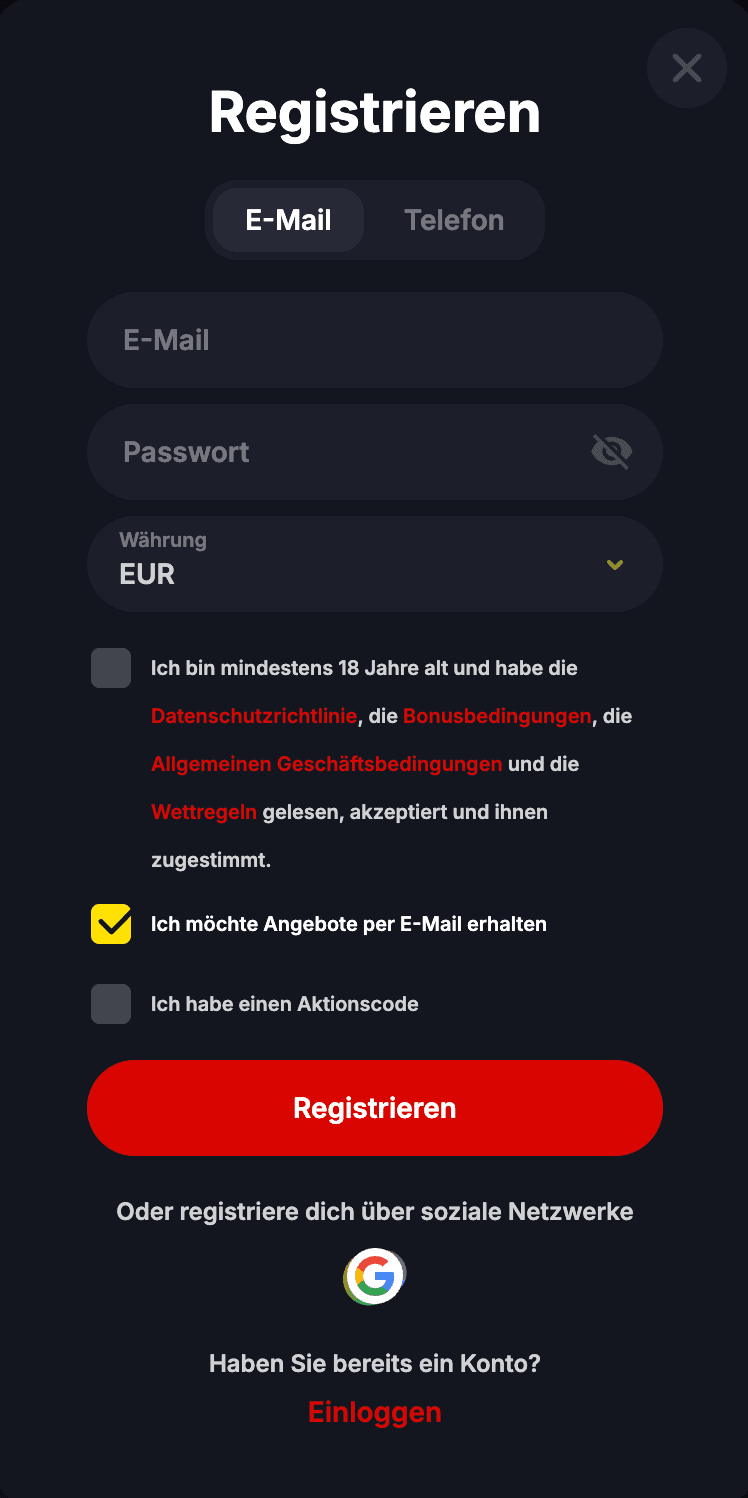Expand currency options under Währung
Viewport: 748px width, 1498px height.
click(374, 564)
